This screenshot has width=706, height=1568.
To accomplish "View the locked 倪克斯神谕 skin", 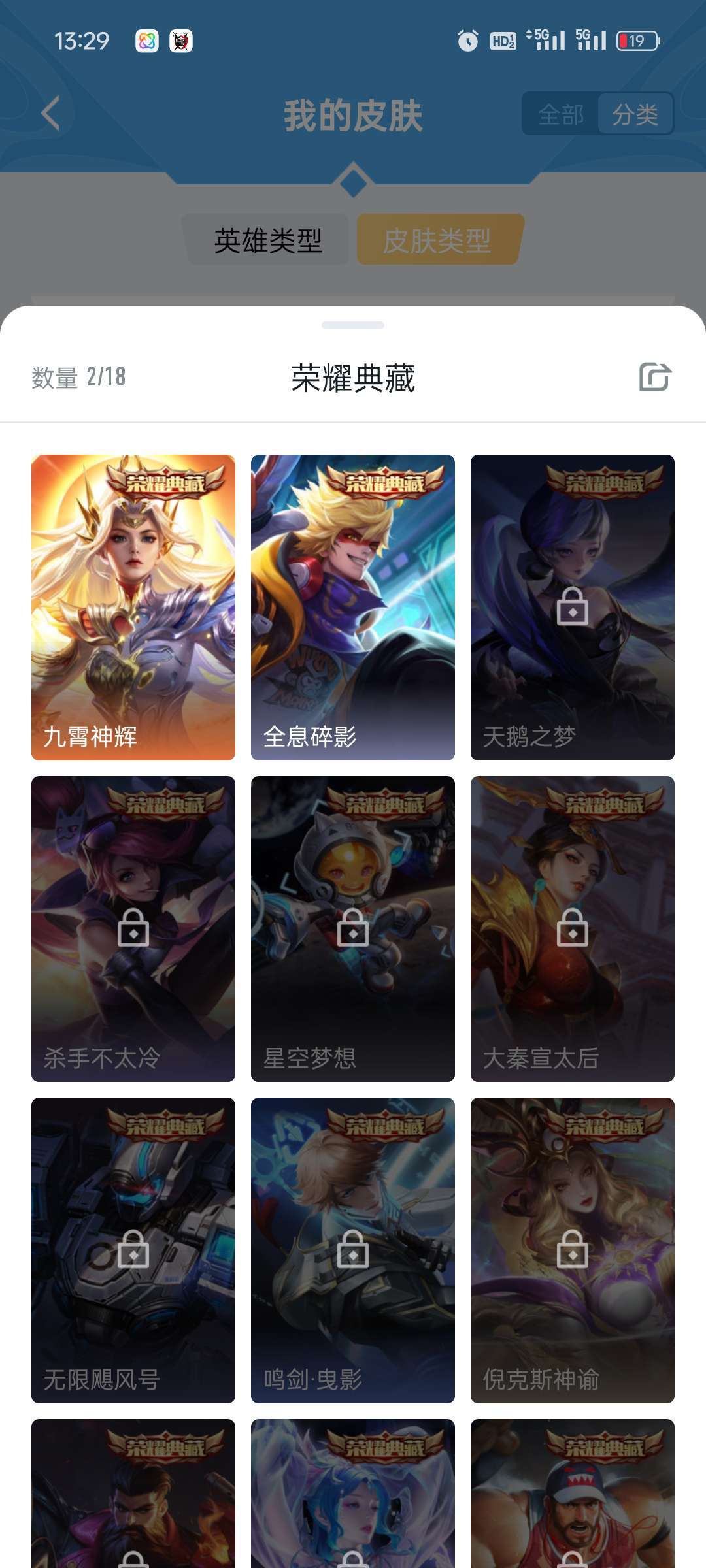I will [573, 1250].
